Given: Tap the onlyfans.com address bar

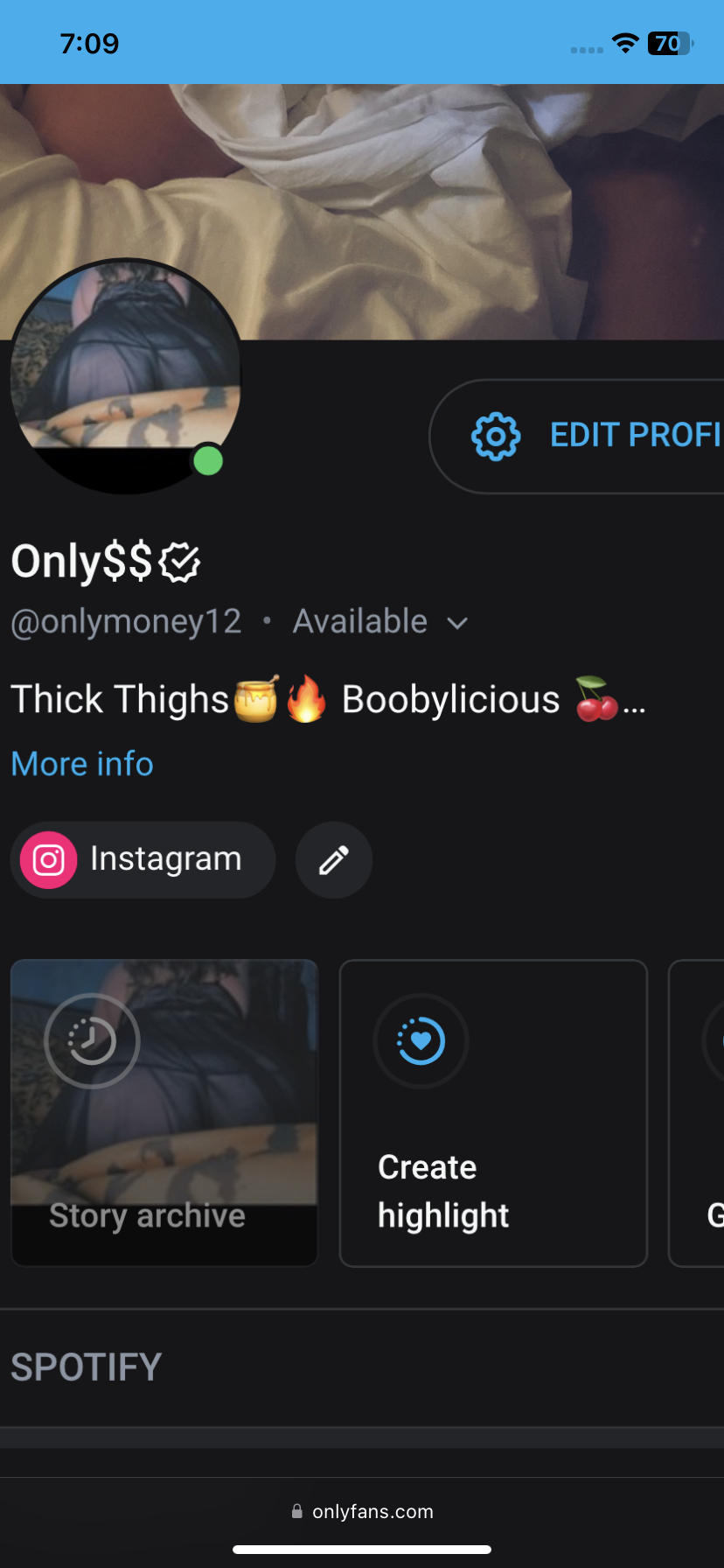Looking at the screenshot, I should point(362,1511).
